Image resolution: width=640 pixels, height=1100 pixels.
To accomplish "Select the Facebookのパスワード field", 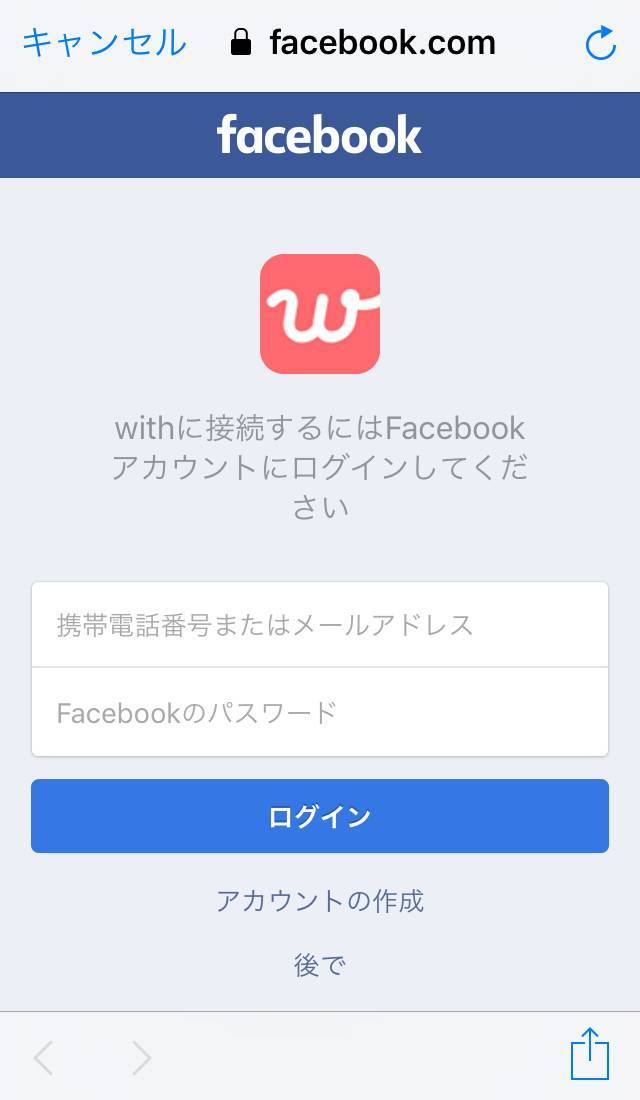I will (x=320, y=712).
